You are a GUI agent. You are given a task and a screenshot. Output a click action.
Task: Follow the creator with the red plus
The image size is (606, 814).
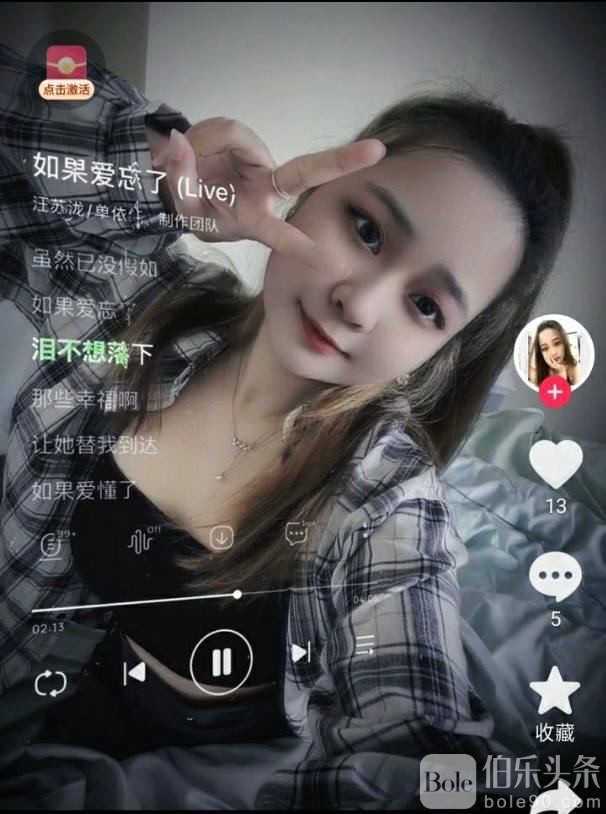pyautogui.click(x=554, y=392)
